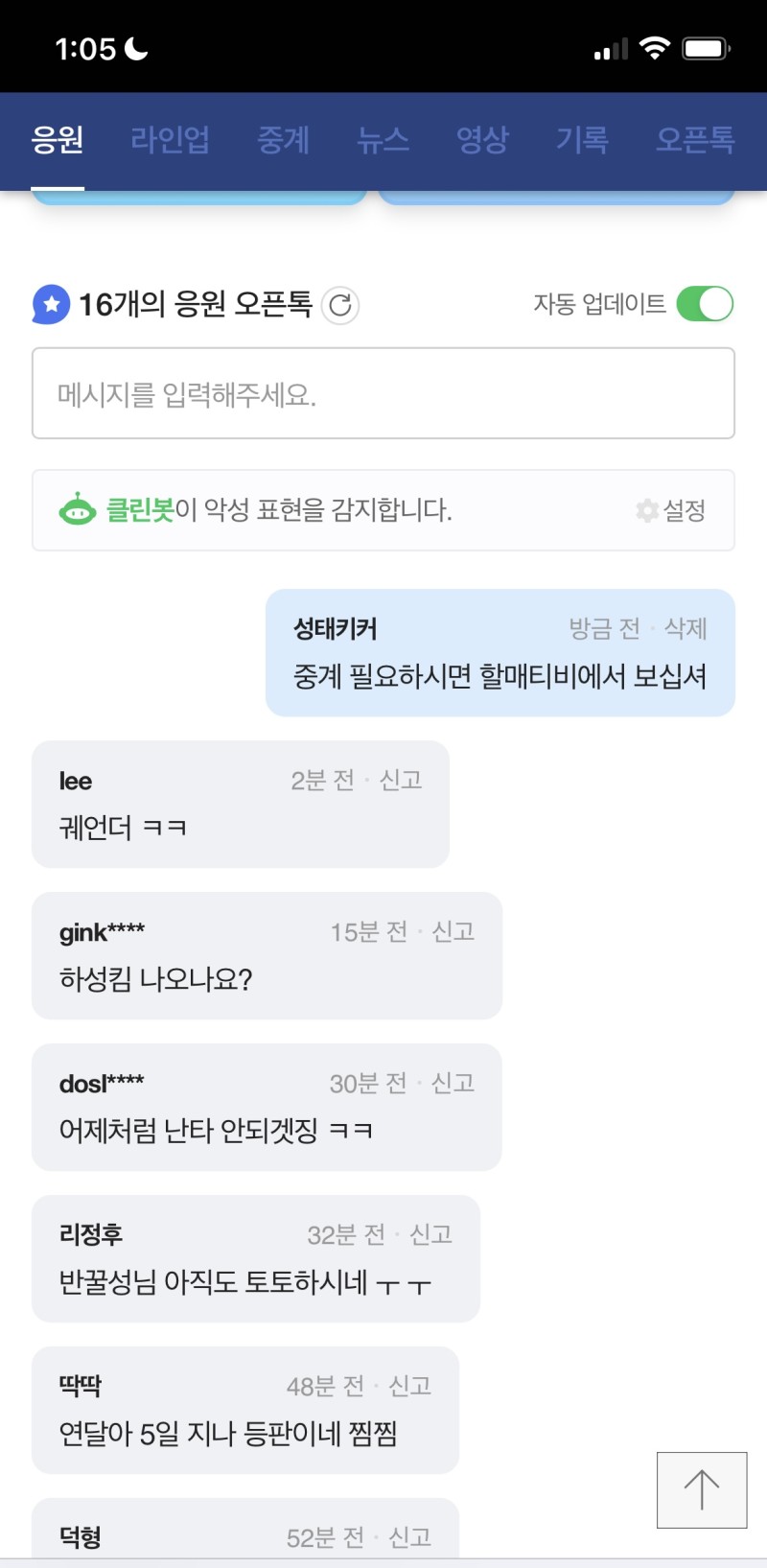767x1568 pixels.
Task: Jump back to top with arrow button
Action: [701, 1489]
